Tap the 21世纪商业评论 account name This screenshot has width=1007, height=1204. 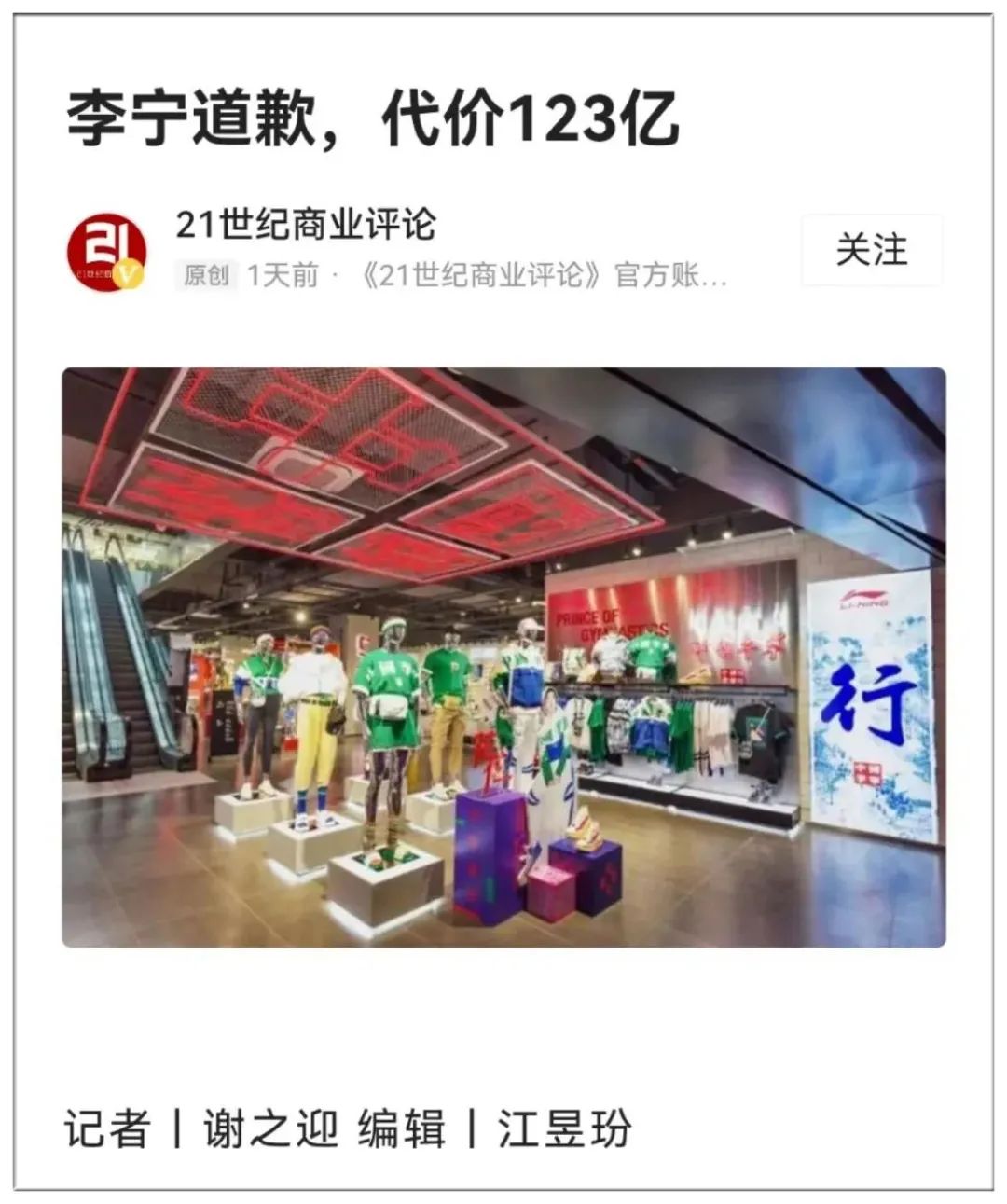coord(306,225)
